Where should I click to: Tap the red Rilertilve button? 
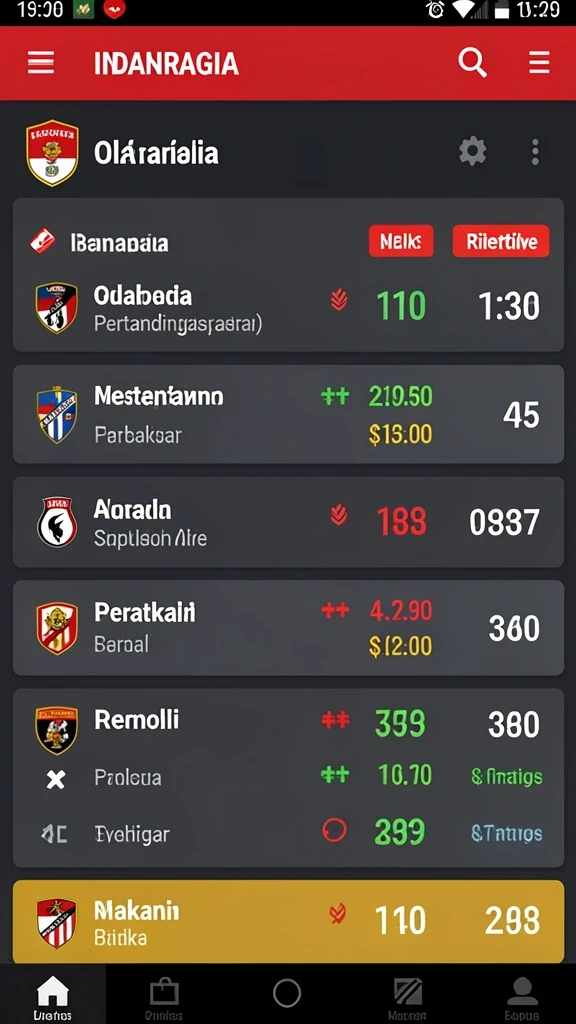coord(501,242)
